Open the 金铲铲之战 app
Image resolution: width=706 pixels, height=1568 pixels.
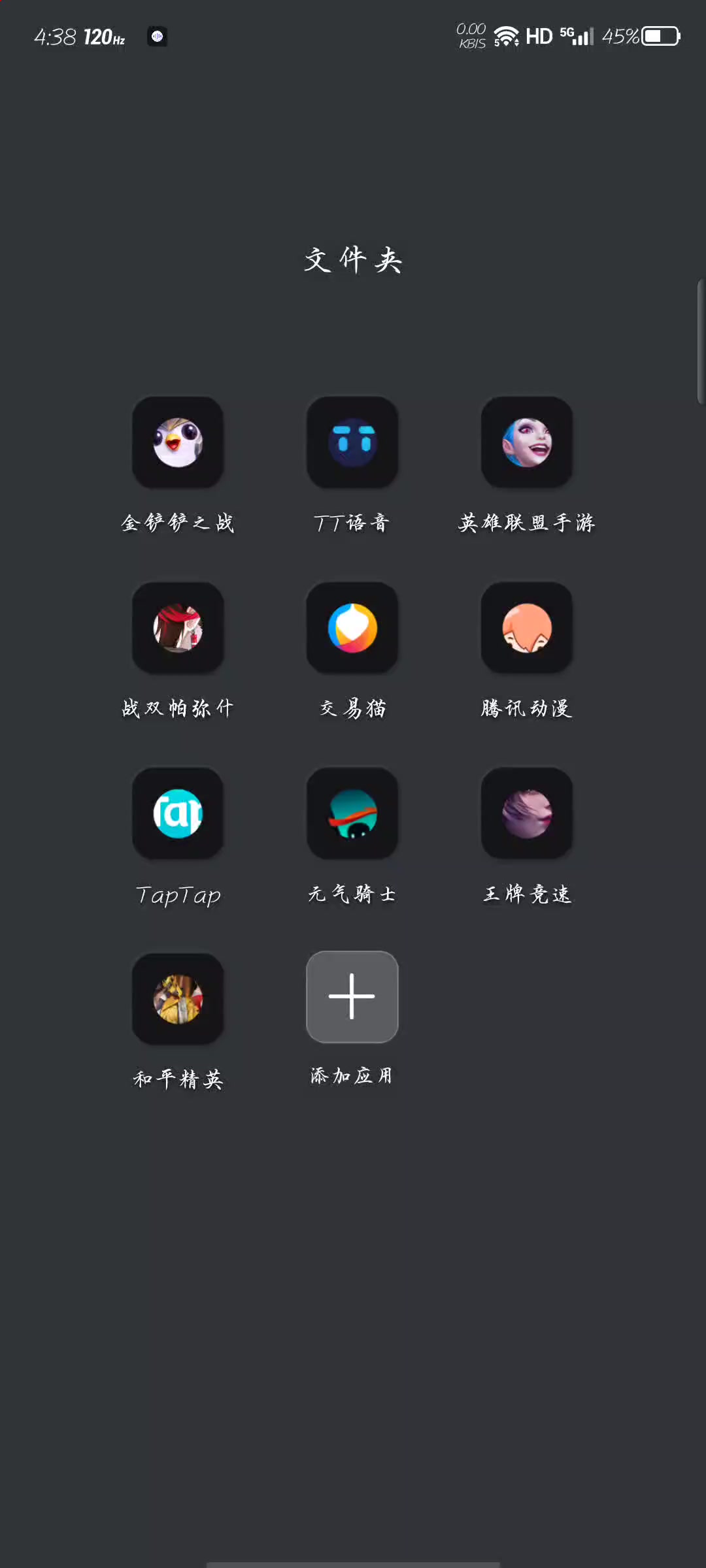(x=178, y=442)
